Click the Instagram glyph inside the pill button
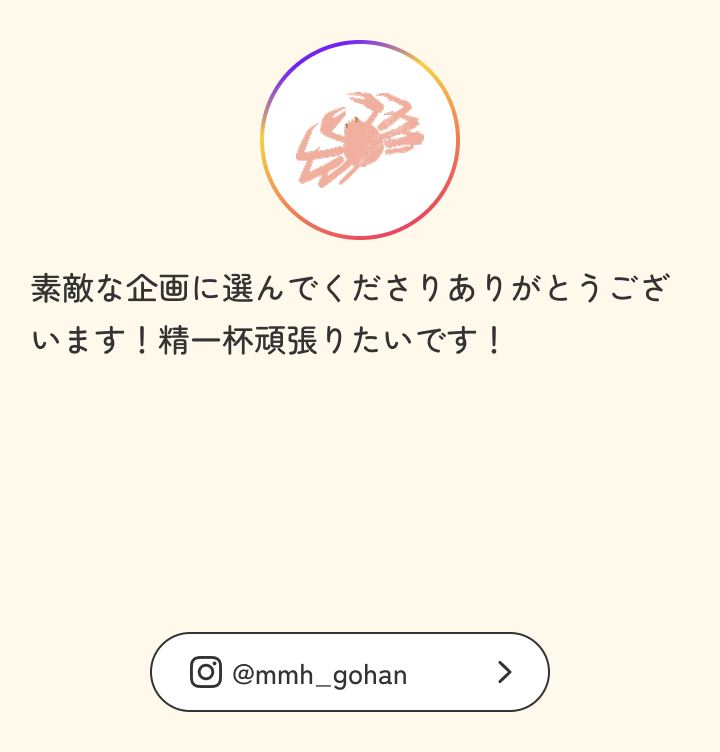This screenshot has height=752, width=720. (205, 672)
